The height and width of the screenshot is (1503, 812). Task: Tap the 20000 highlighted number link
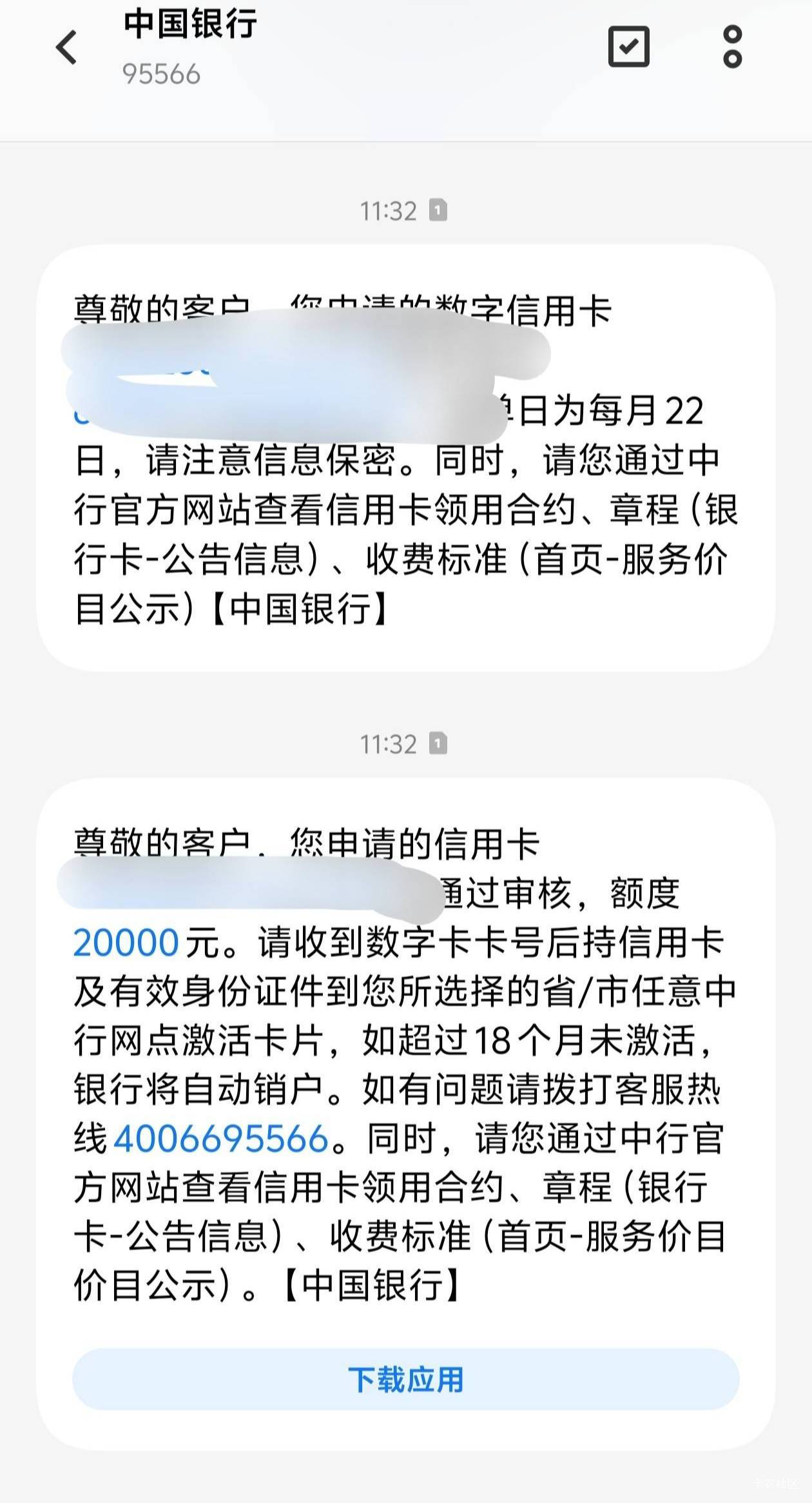[126, 943]
